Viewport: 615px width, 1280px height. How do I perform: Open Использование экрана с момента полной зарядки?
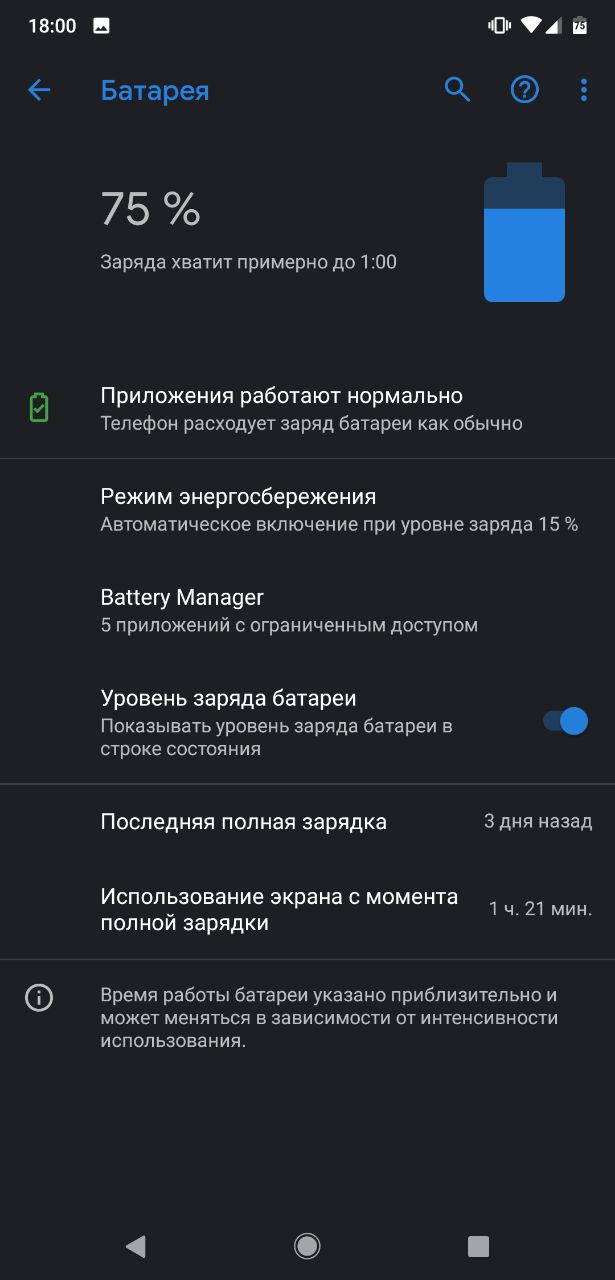[307, 909]
